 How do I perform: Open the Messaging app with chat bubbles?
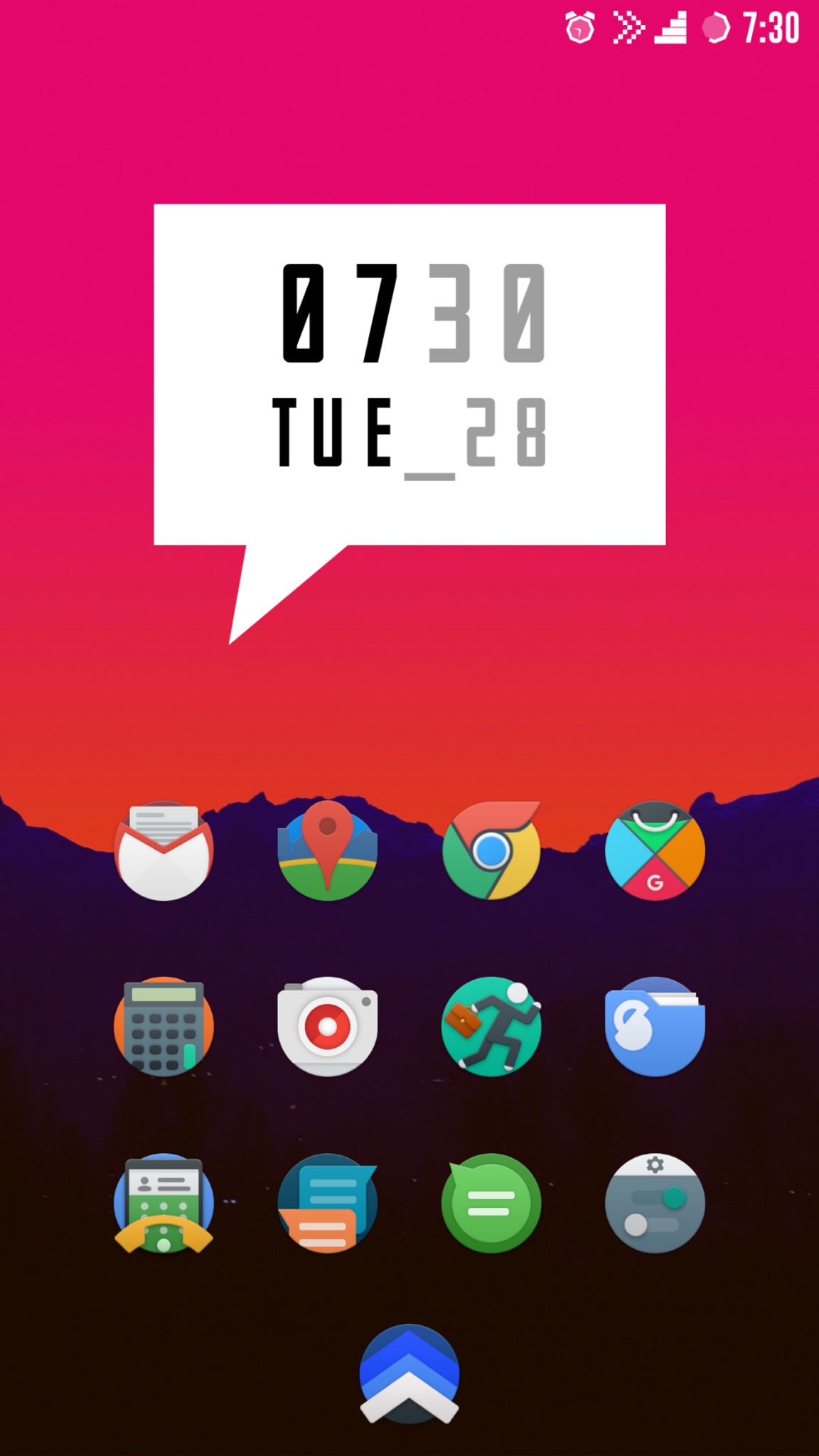(x=327, y=1203)
